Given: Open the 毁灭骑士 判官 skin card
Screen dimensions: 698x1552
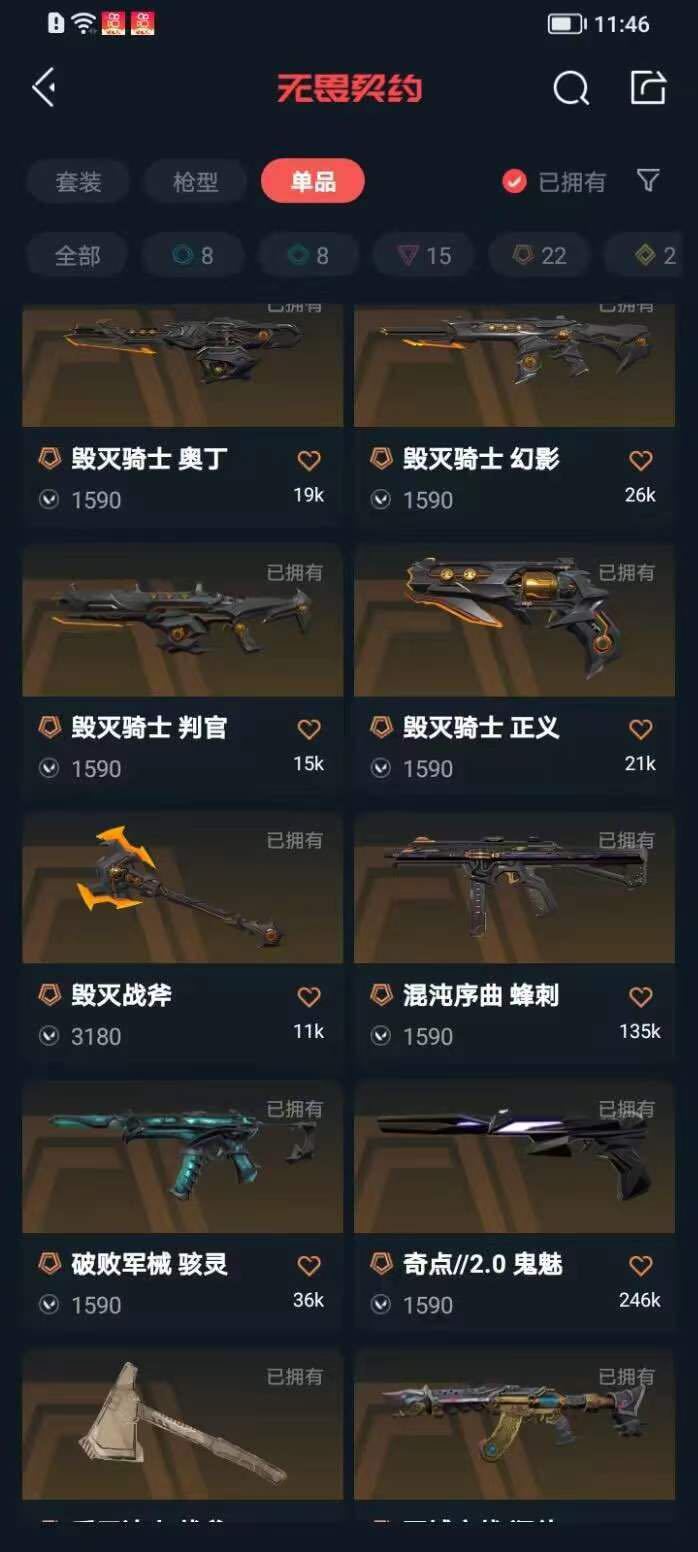Looking at the screenshot, I should click(182, 670).
